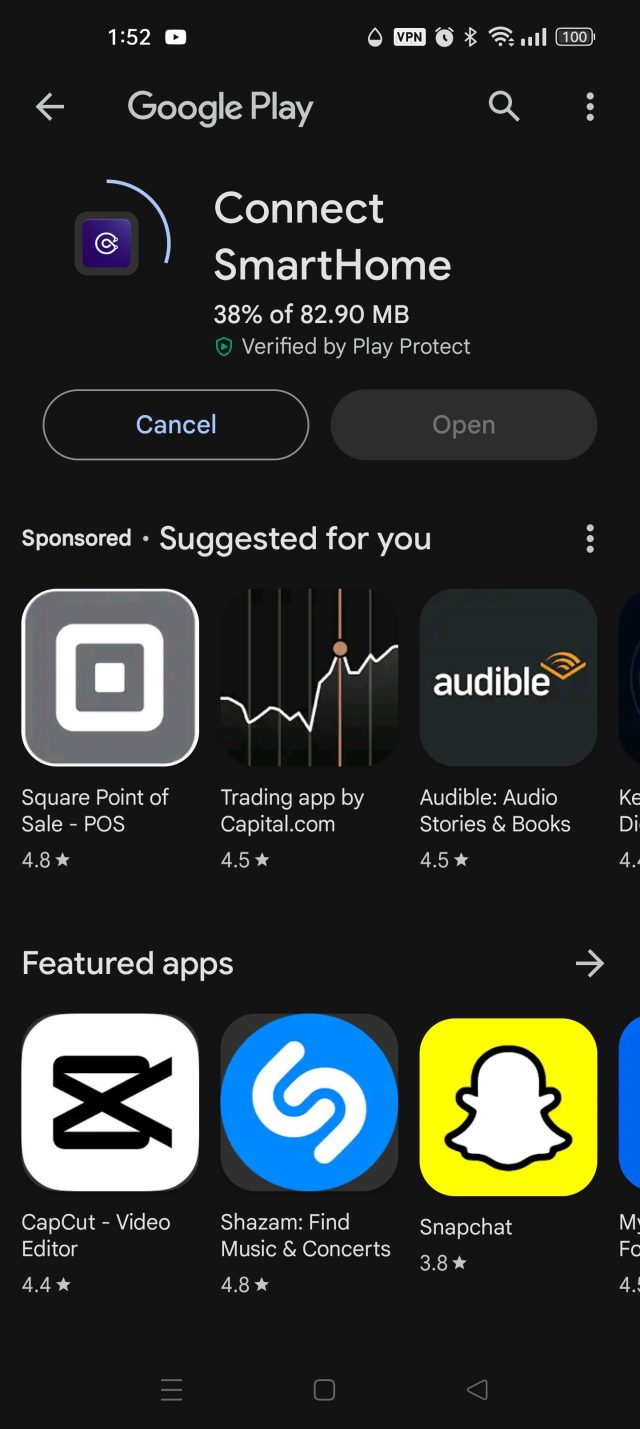Image resolution: width=640 pixels, height=1429 pixels.
Task: Cancel the Connect SmartHome download
Action: pos(176,425)
